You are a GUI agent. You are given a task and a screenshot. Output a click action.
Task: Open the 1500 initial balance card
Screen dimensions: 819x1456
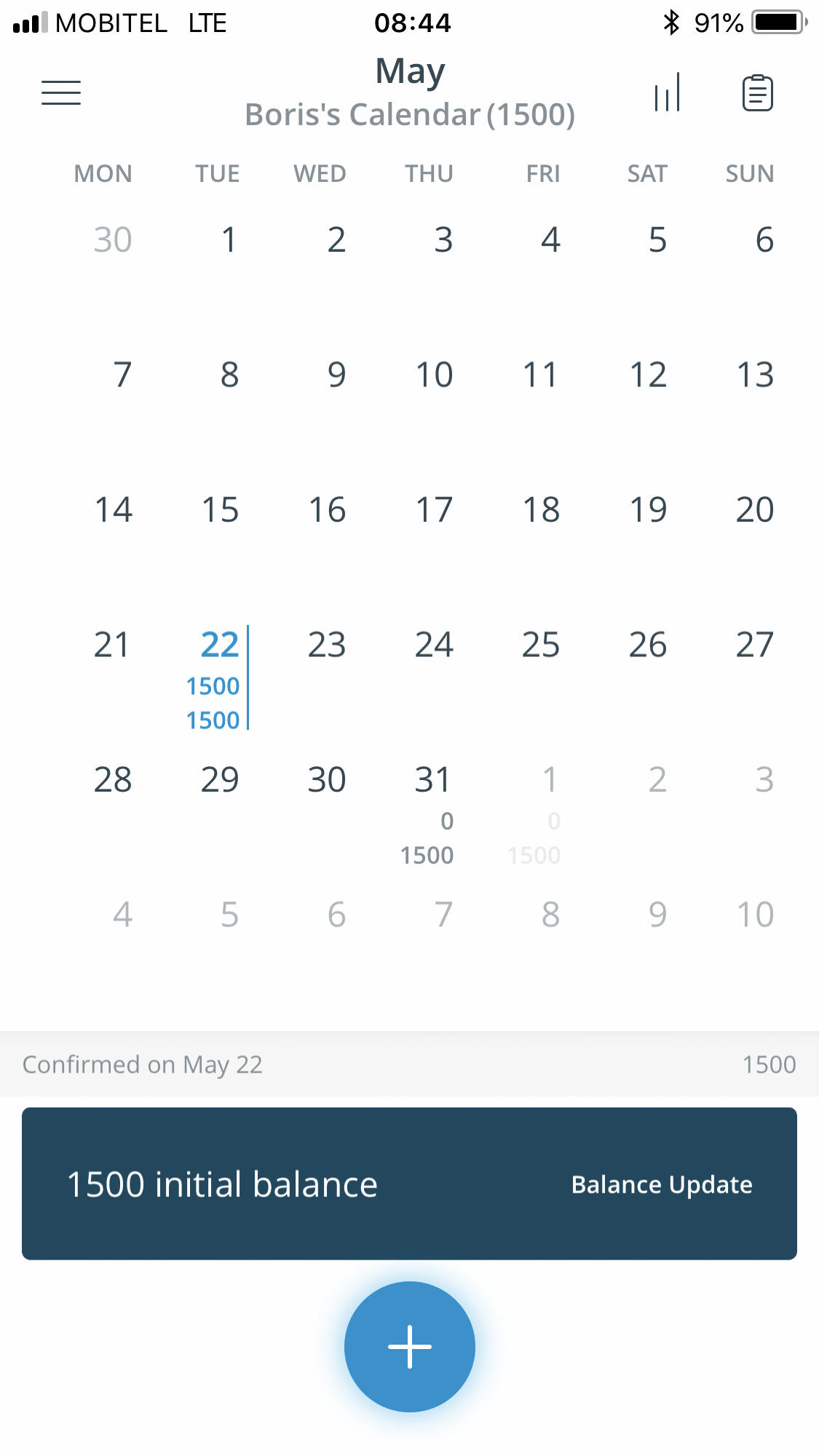click(409, 1184)
